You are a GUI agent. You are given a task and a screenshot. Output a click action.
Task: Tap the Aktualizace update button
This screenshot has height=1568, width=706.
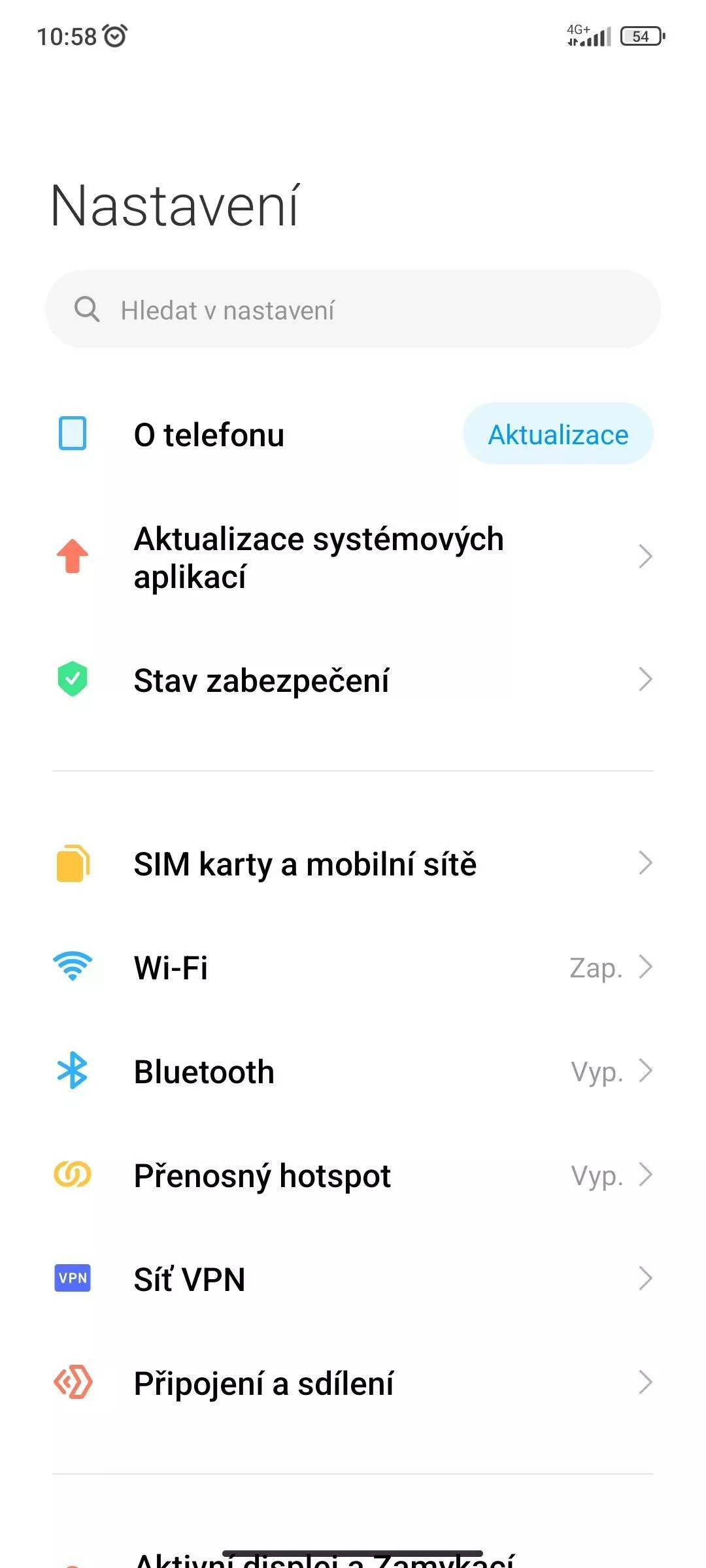click(558, 434)
